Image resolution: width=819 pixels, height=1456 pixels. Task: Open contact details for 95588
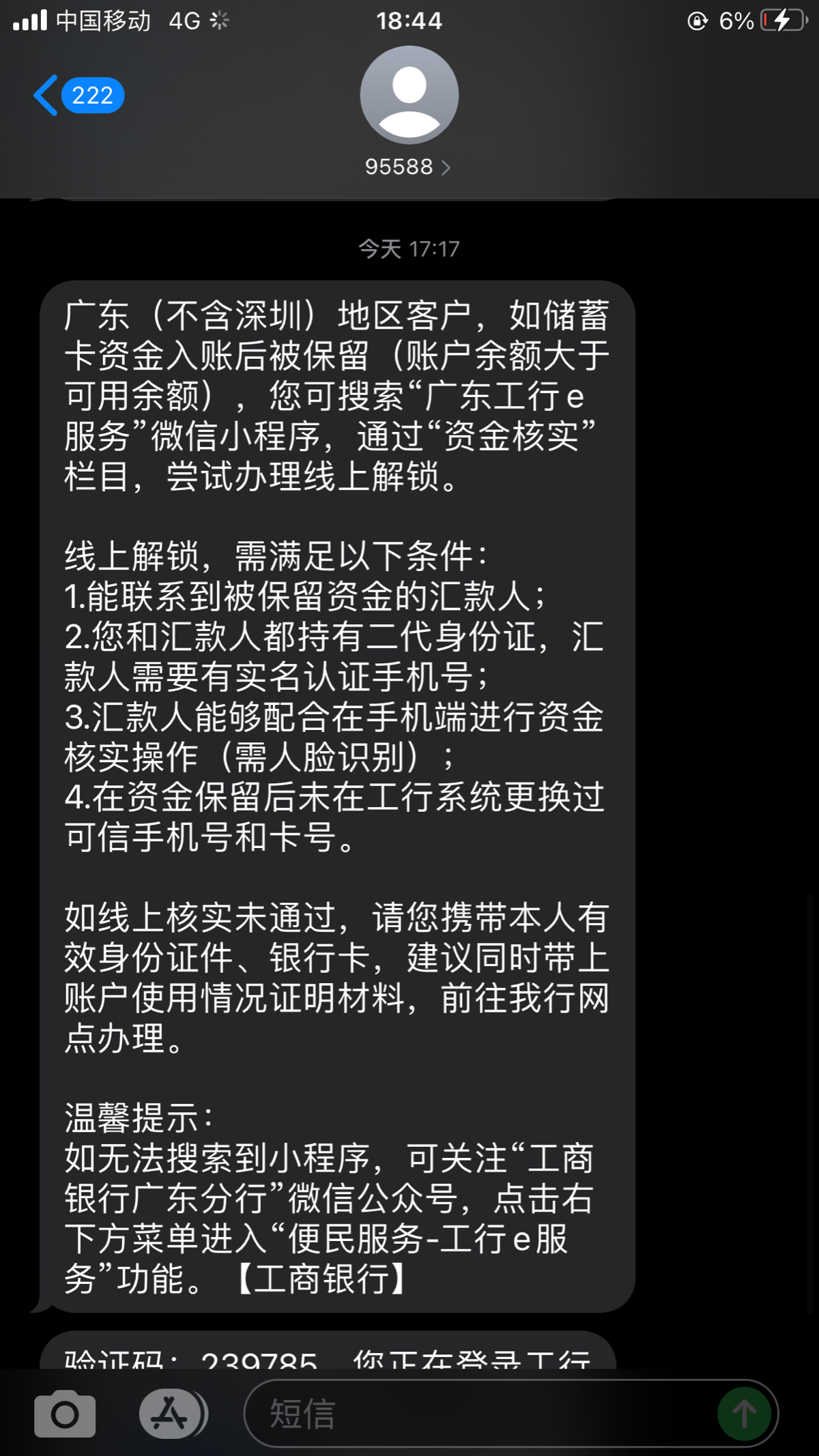(408, 166)
